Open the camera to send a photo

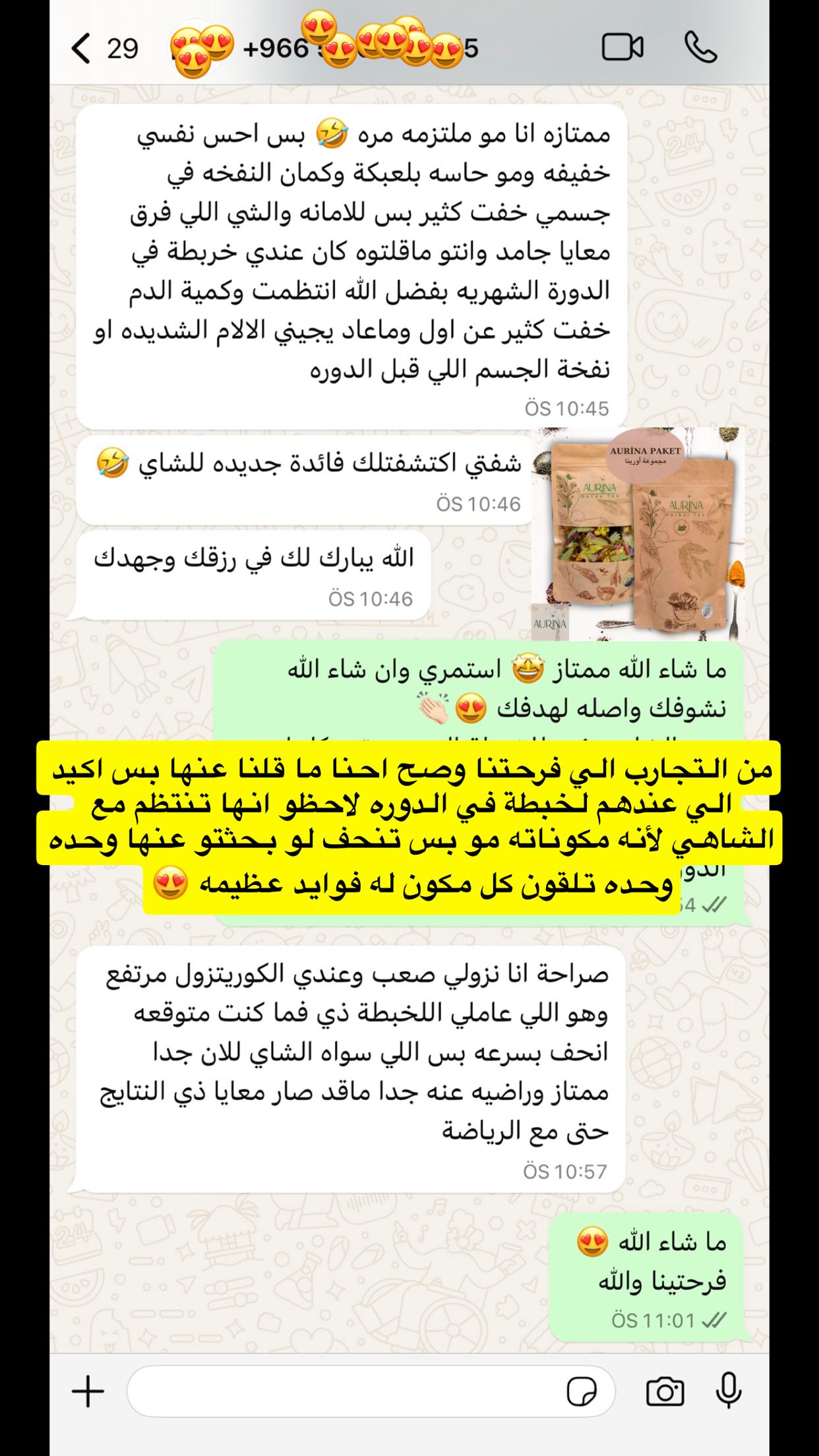point(665,1391)
